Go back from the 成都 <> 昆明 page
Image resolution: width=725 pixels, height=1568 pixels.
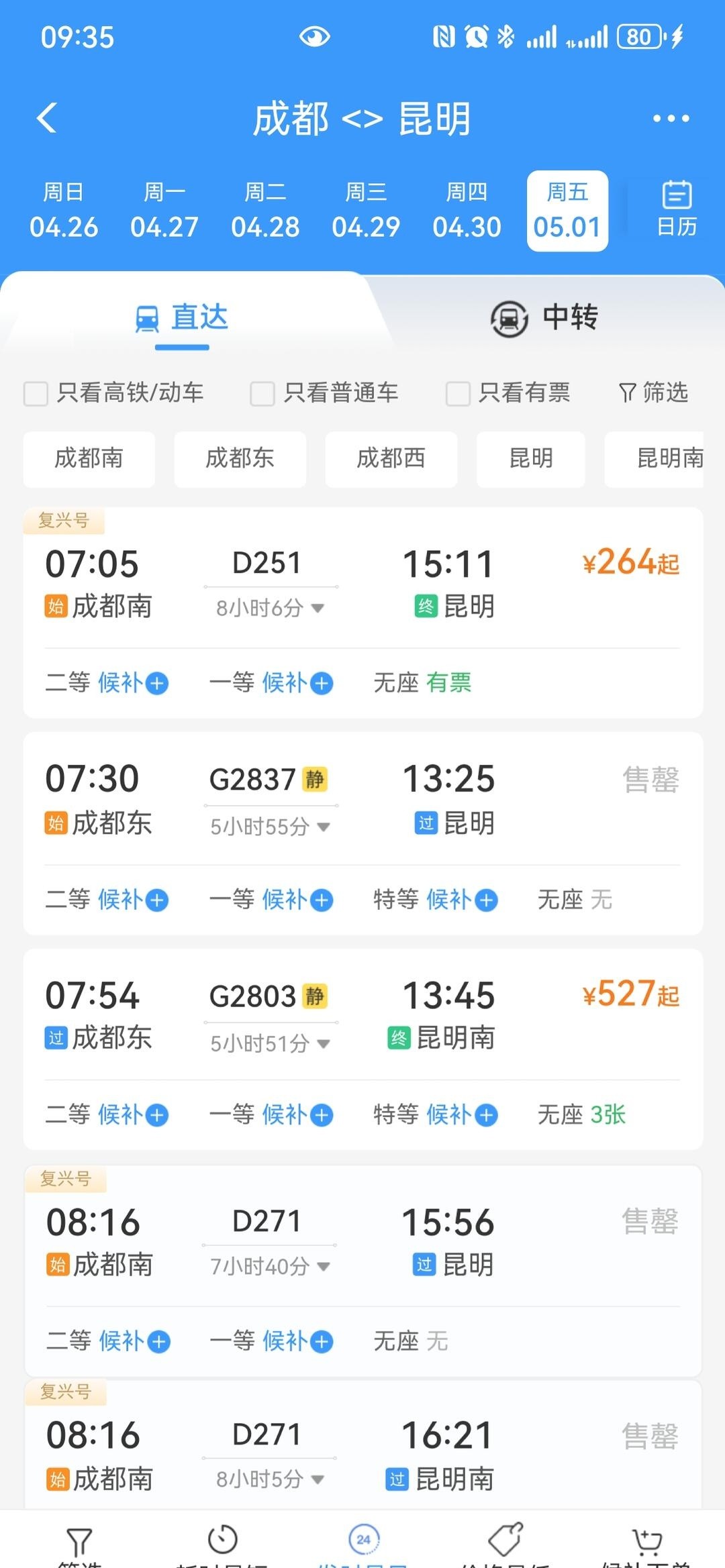(x=47, y=119)
